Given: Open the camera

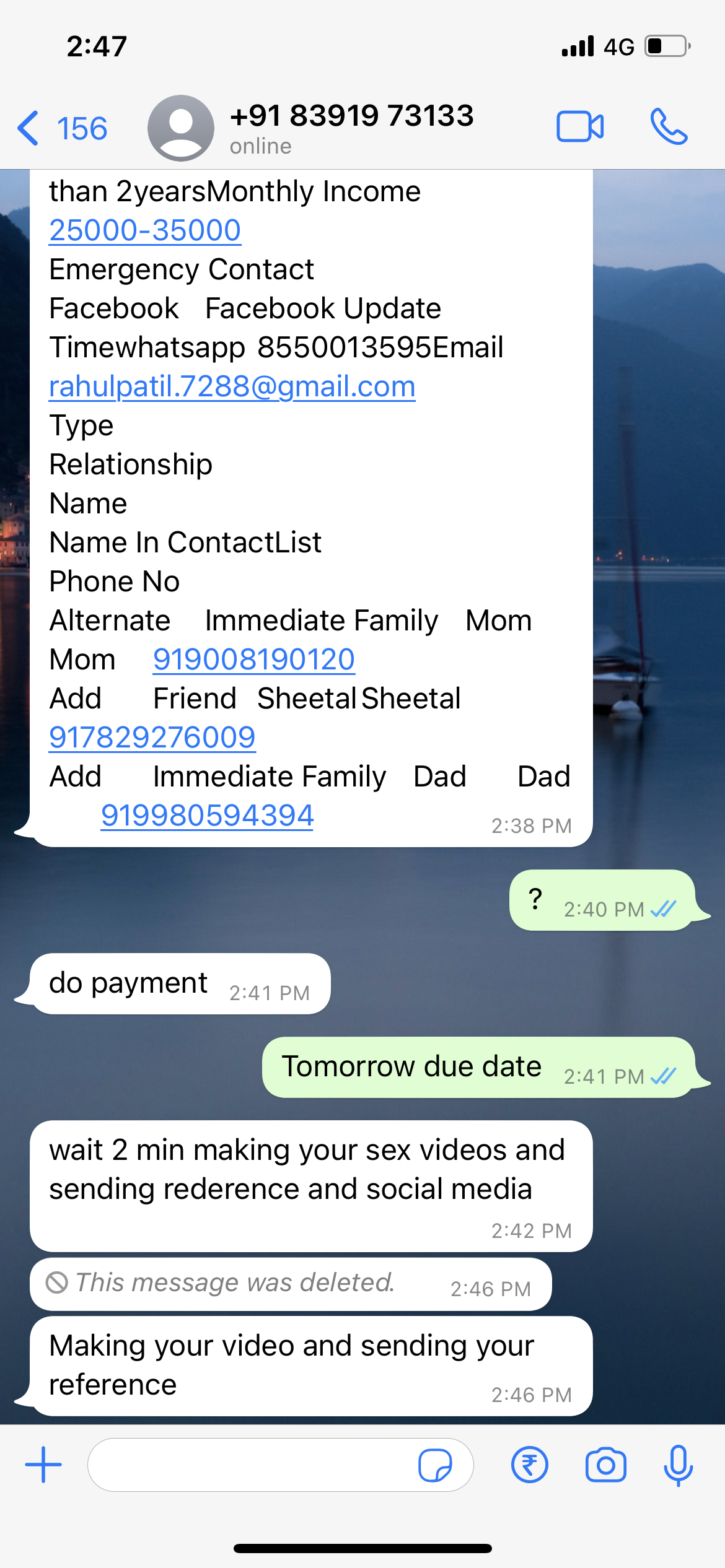Looking at the screenshot, I should [x=605, y=1465].
